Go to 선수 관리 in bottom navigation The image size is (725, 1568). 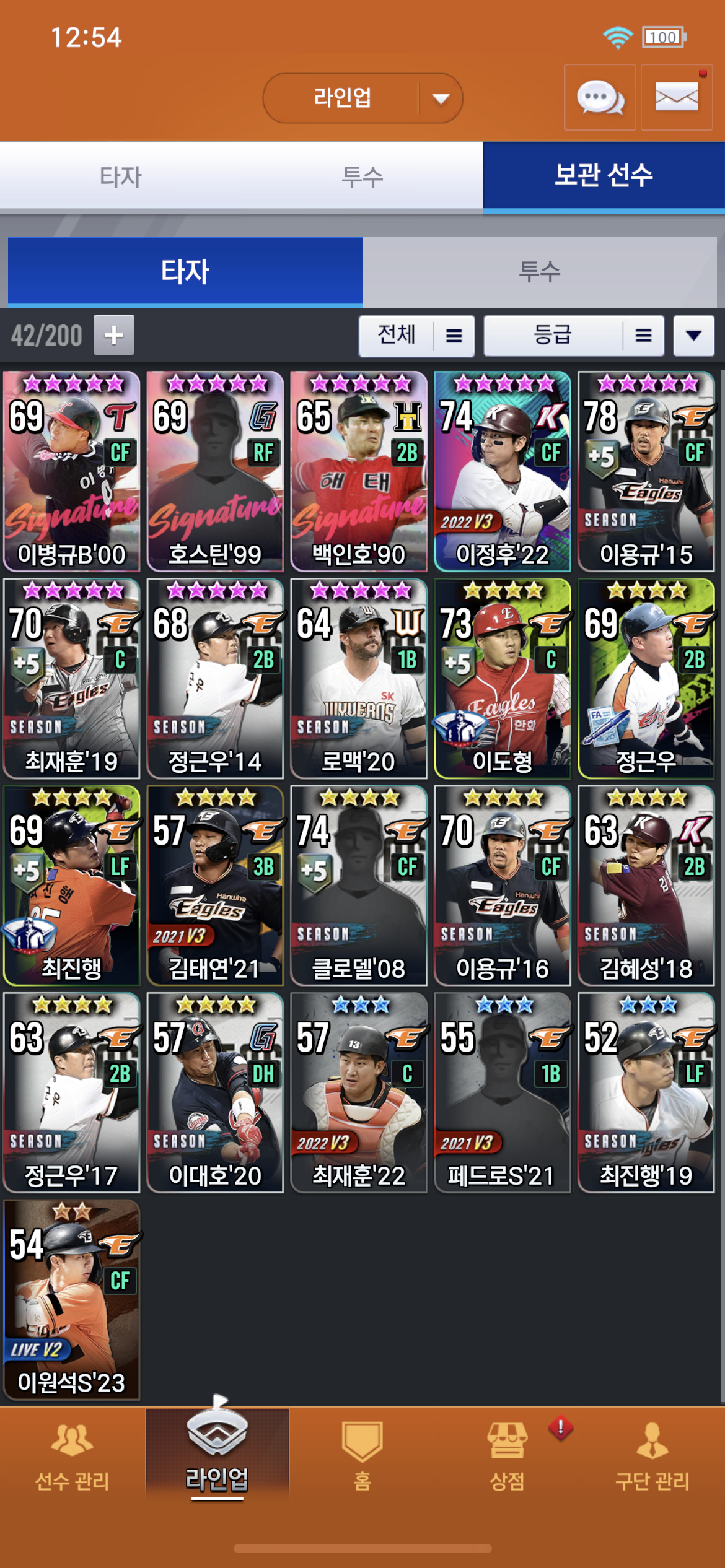[72, 1457]
